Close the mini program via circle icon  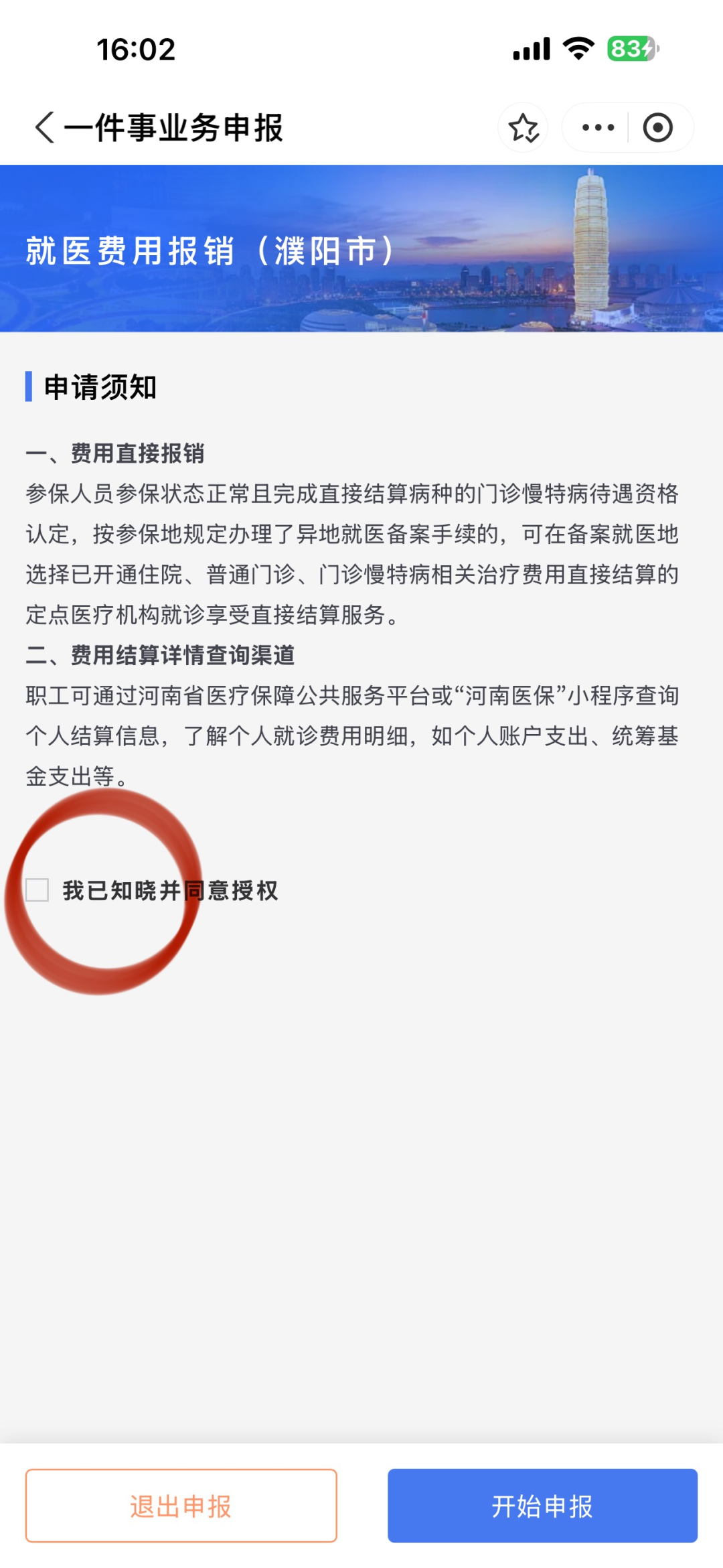(x=657, y=127)
